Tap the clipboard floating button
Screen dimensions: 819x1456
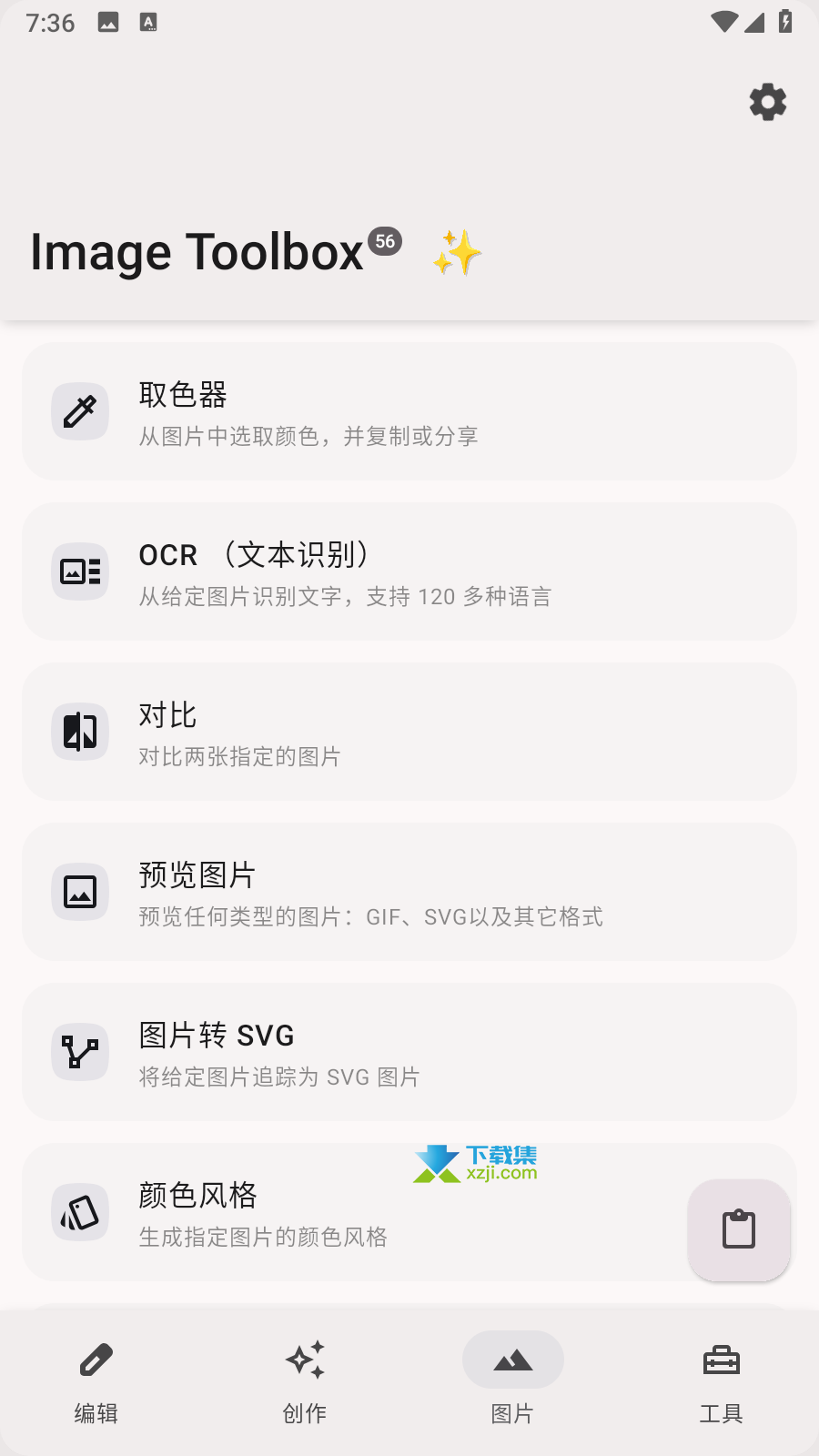(739, 1230)
